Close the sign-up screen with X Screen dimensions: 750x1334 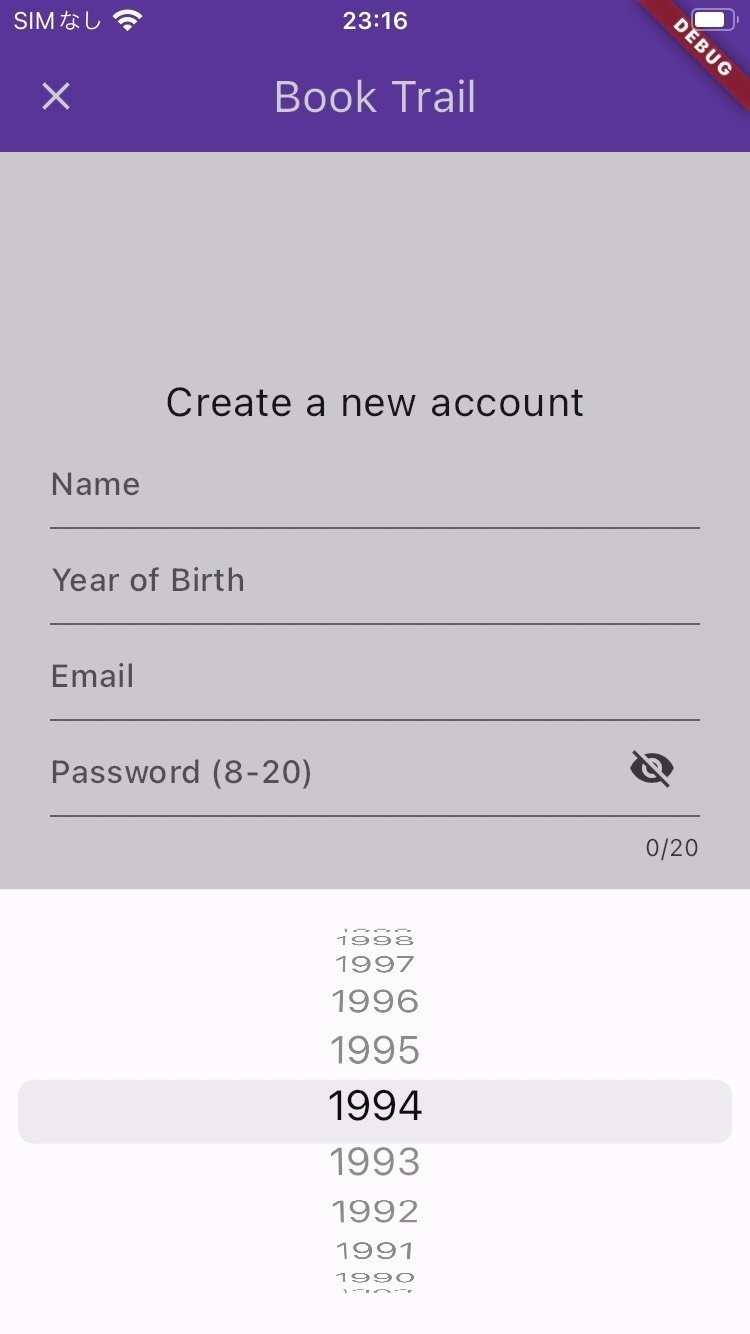click(x=56, y=97)
